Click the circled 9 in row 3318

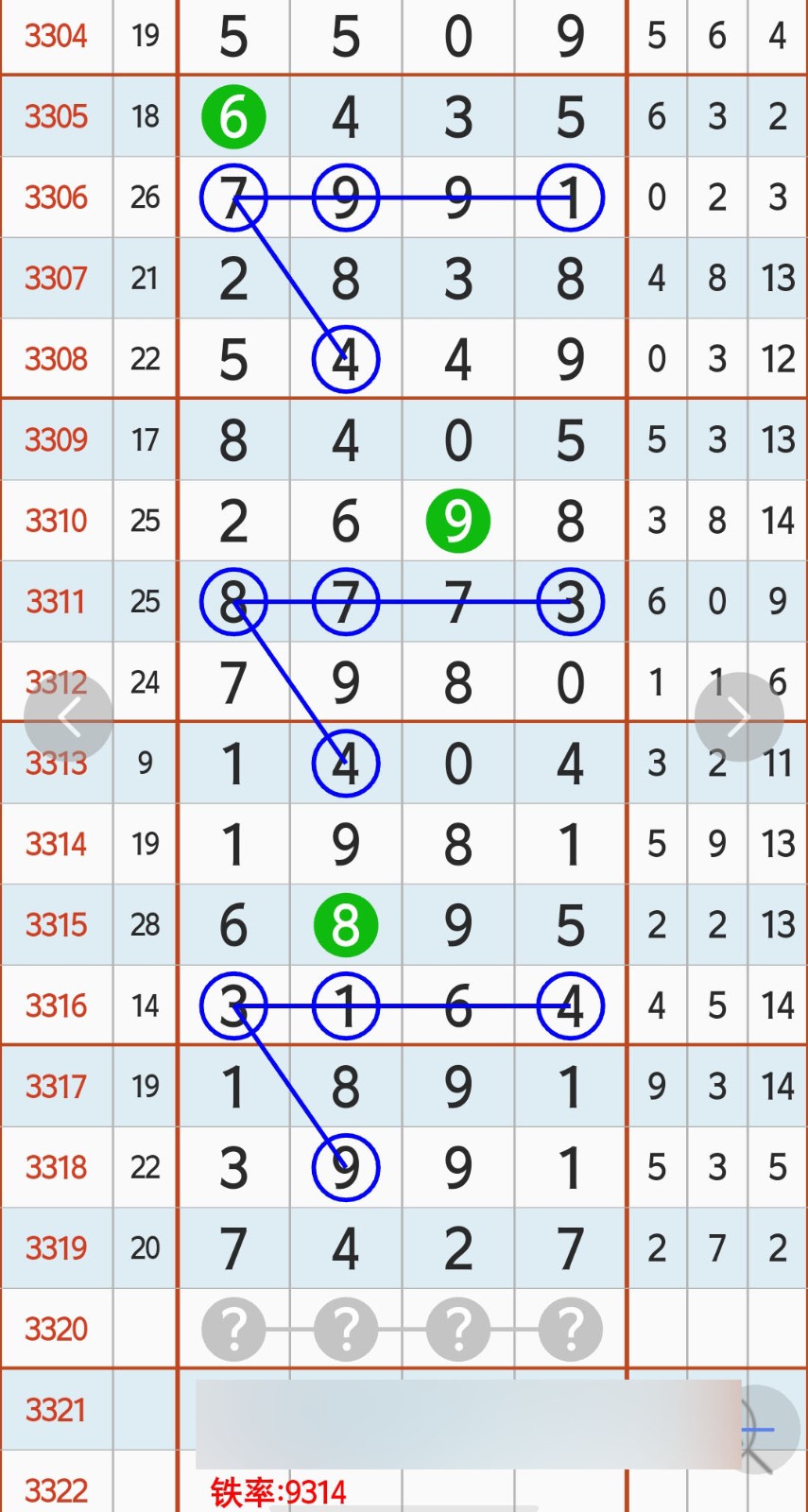(346, 1166)
